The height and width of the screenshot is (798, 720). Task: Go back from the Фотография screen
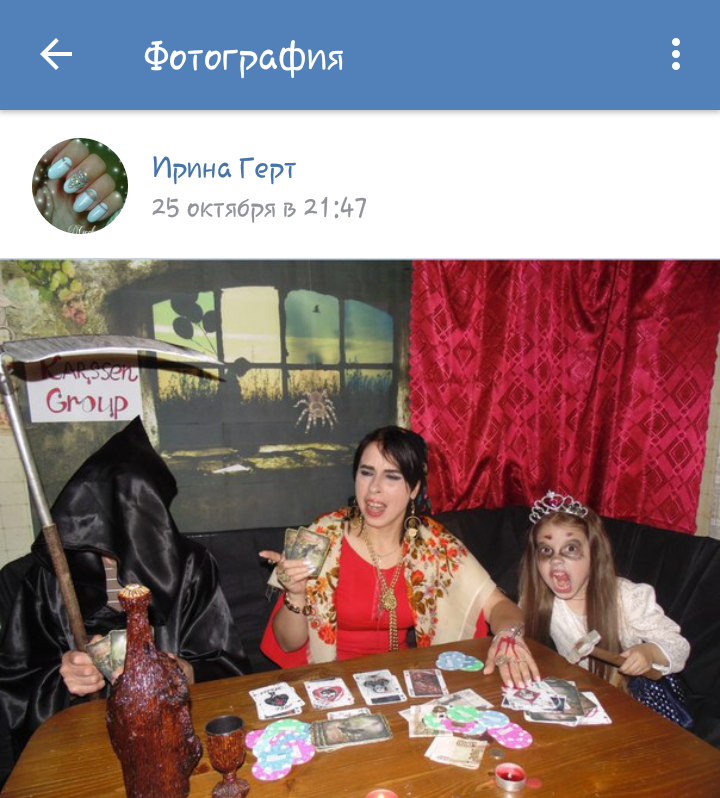[x=56, y=55]
